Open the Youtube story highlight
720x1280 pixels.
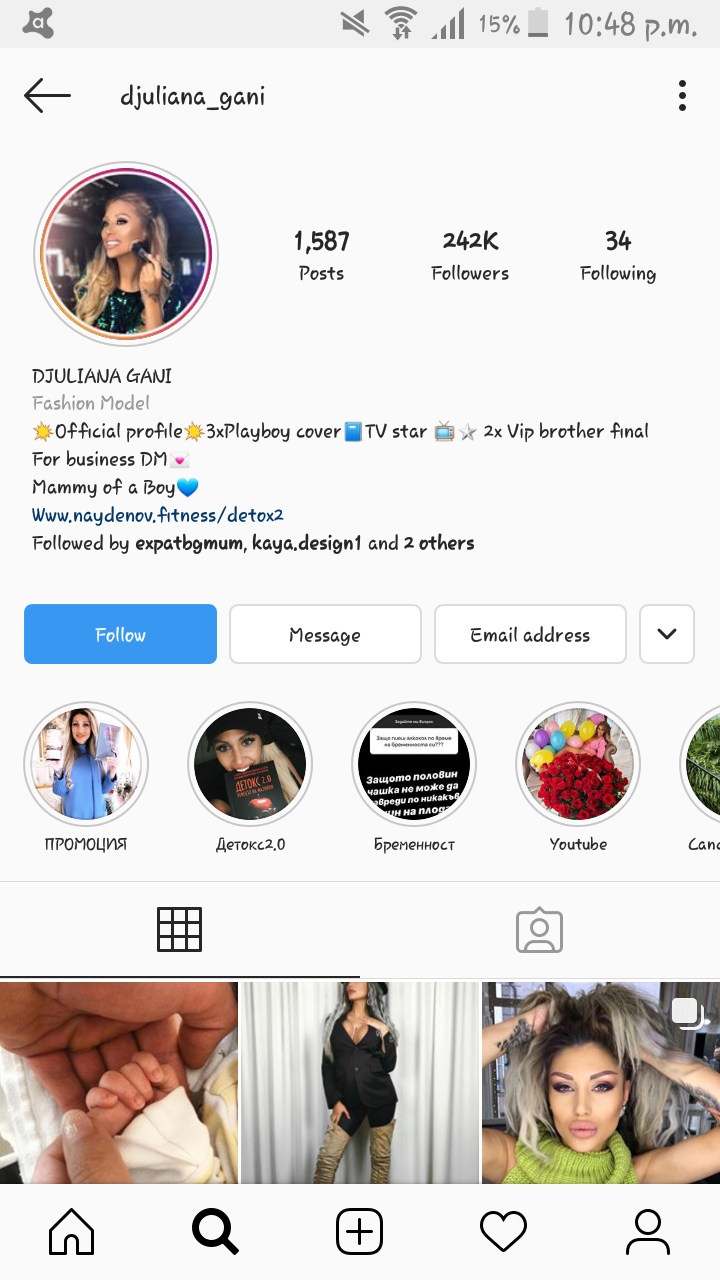[578, 764]
